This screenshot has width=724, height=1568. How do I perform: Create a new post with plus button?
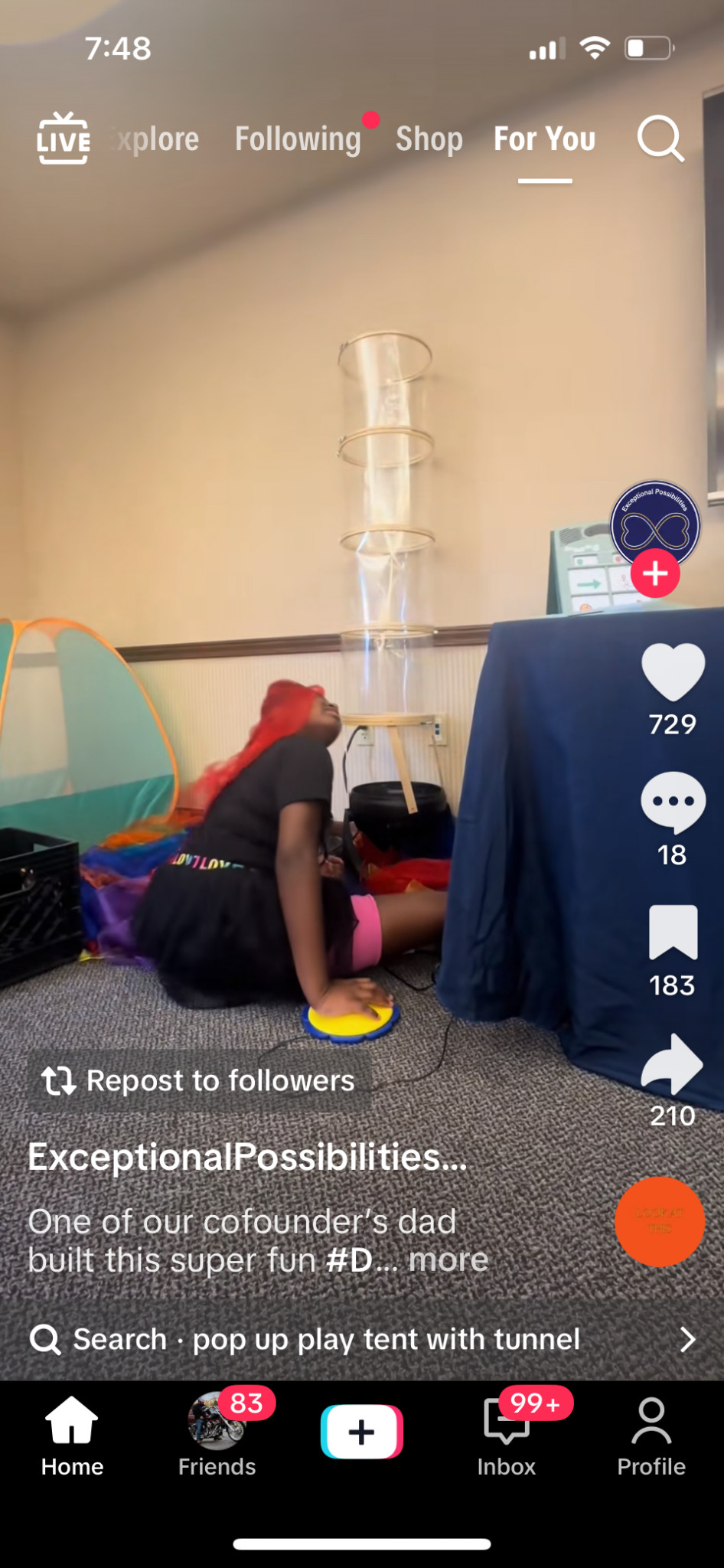[362, 1432]
